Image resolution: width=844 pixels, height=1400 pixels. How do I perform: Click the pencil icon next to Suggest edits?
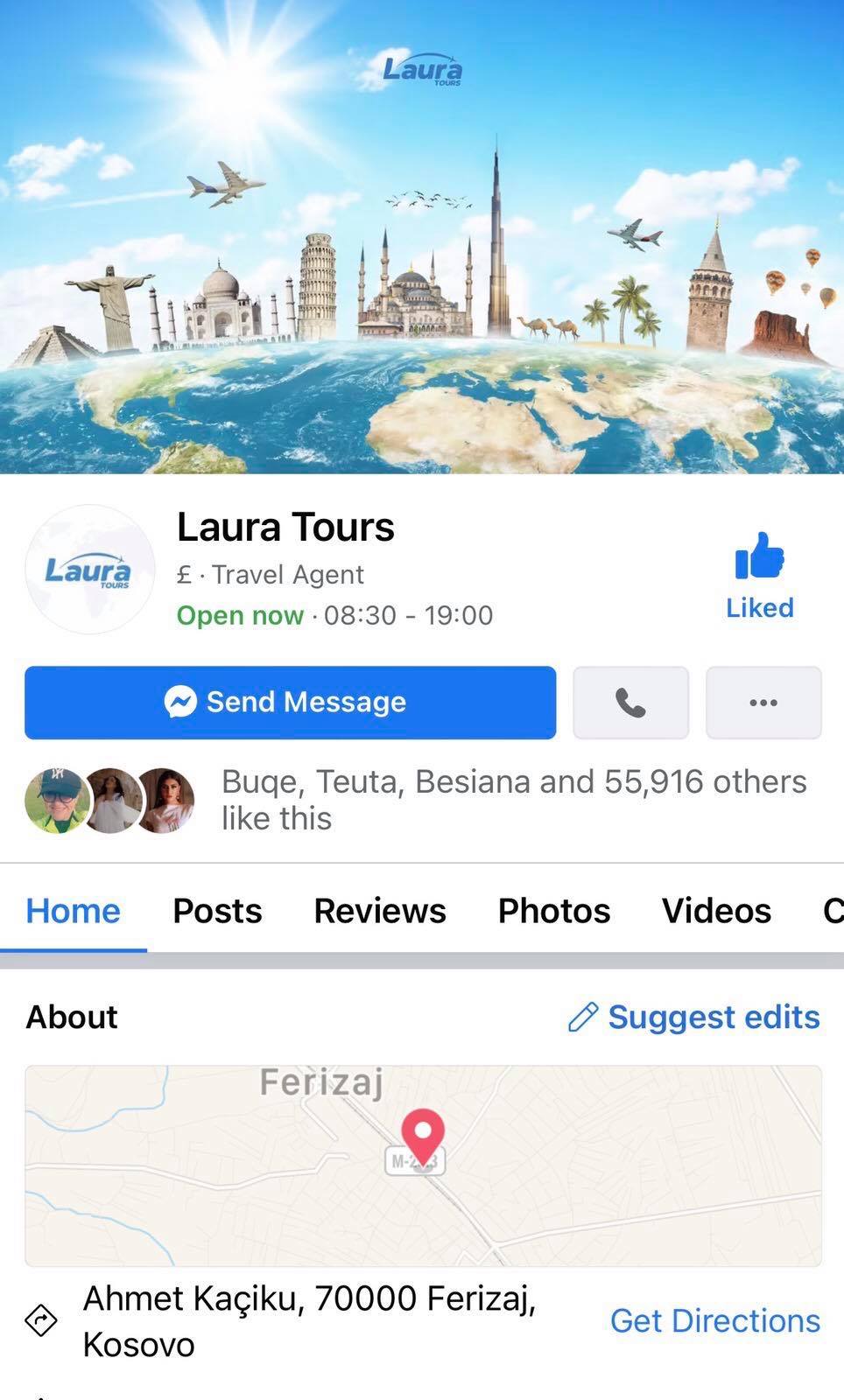coord(580,1018)
